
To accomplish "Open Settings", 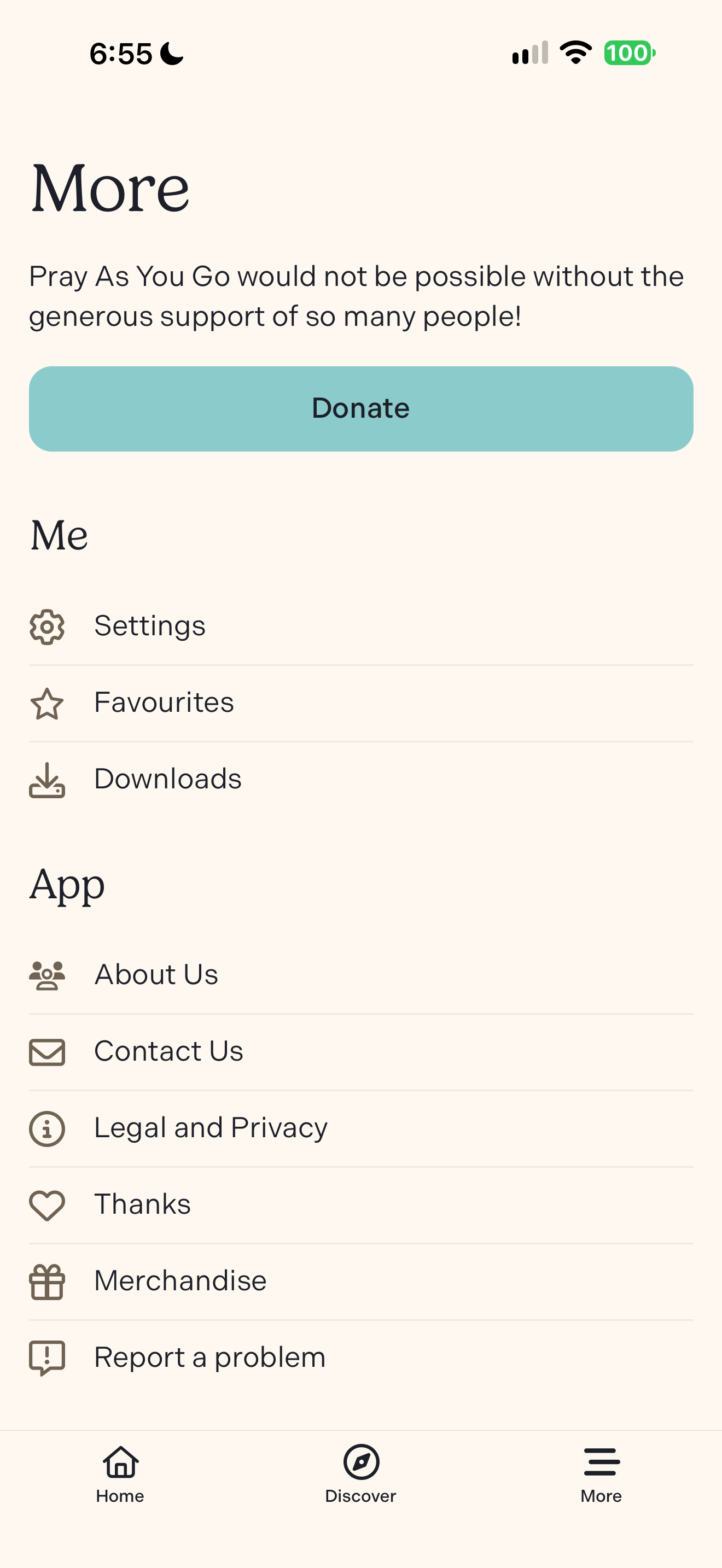I will coord(361,627).
